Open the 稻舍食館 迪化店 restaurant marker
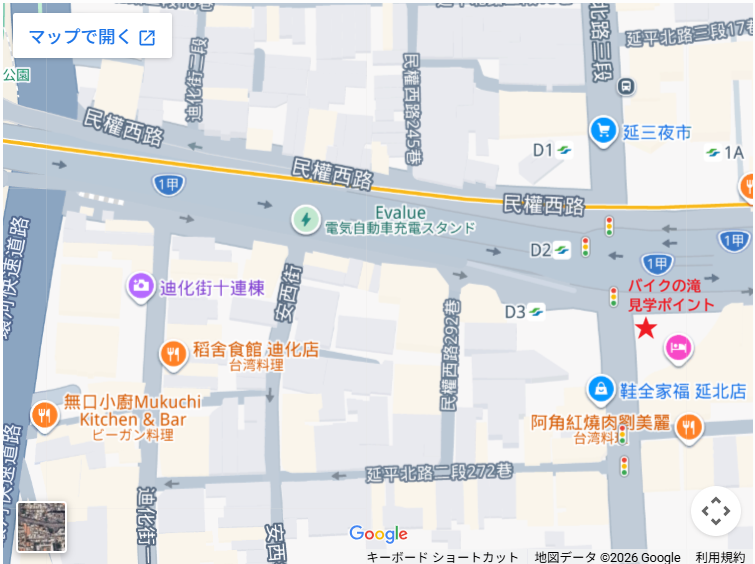The image size is (755, 564). [174, 352]
